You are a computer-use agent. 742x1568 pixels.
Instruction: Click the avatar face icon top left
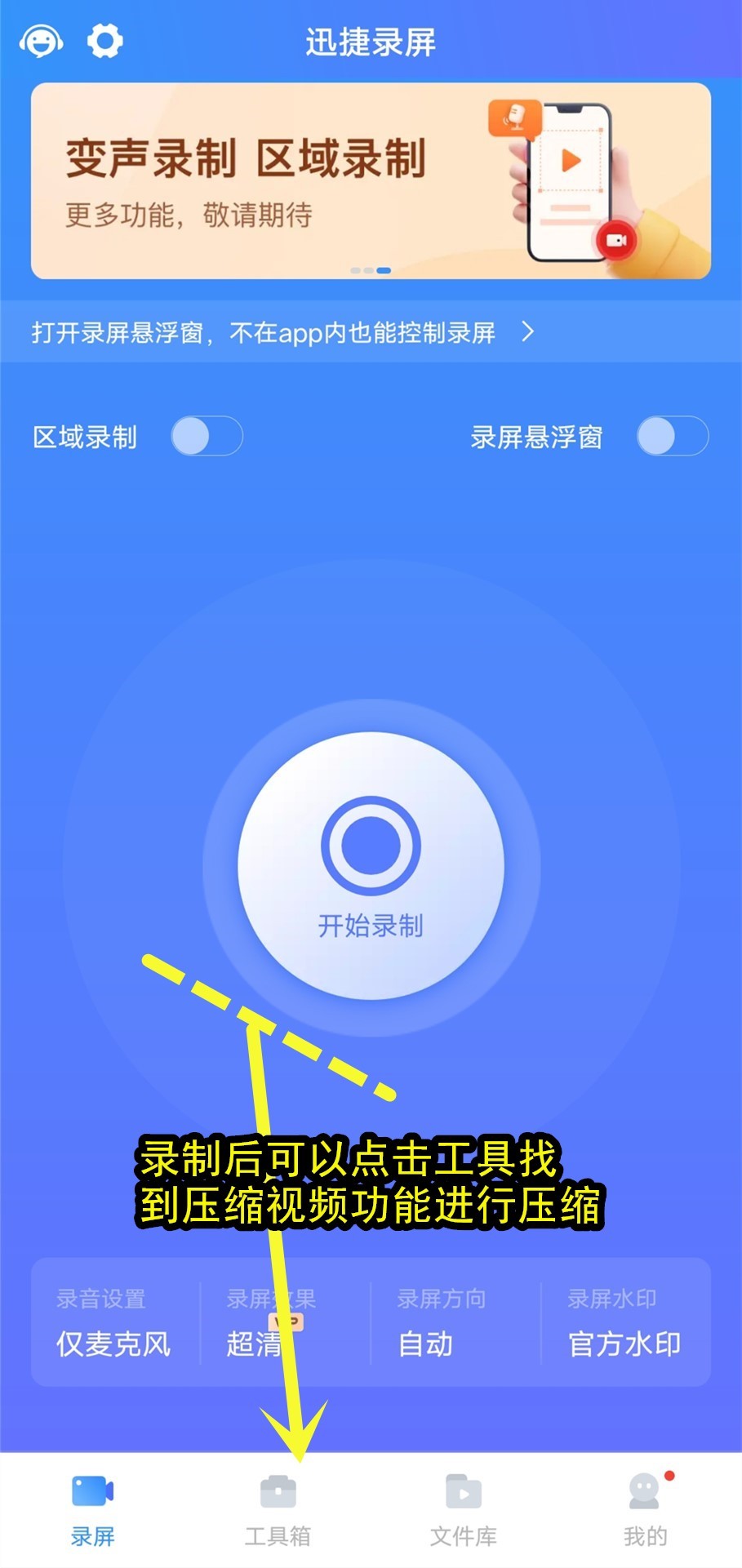42,40
